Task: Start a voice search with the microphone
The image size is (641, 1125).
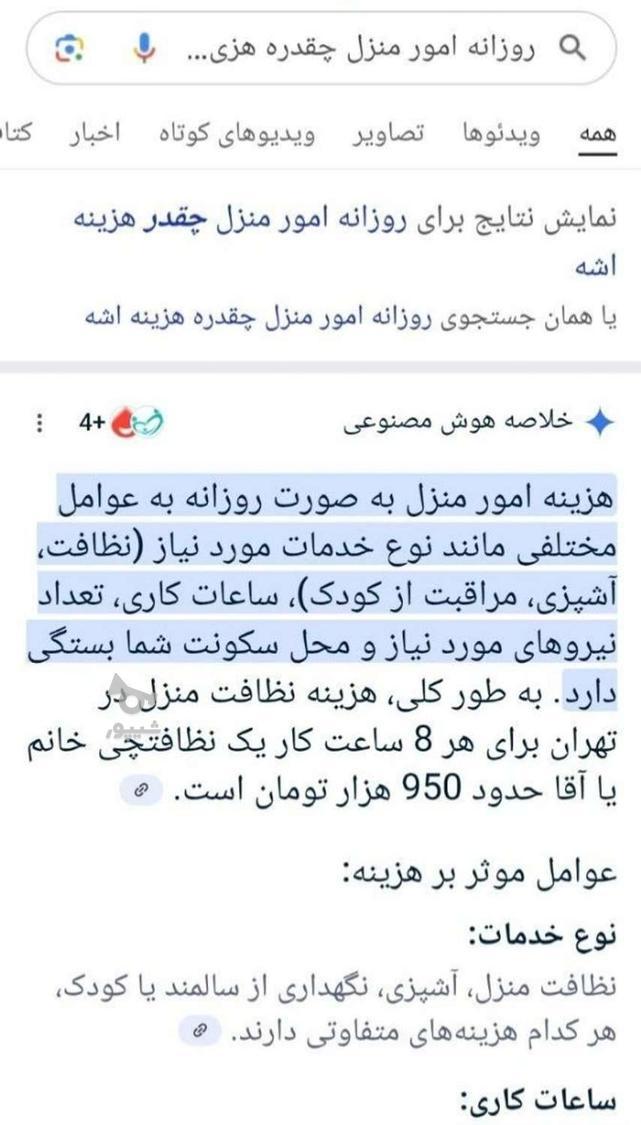Action: pos(144,46)
